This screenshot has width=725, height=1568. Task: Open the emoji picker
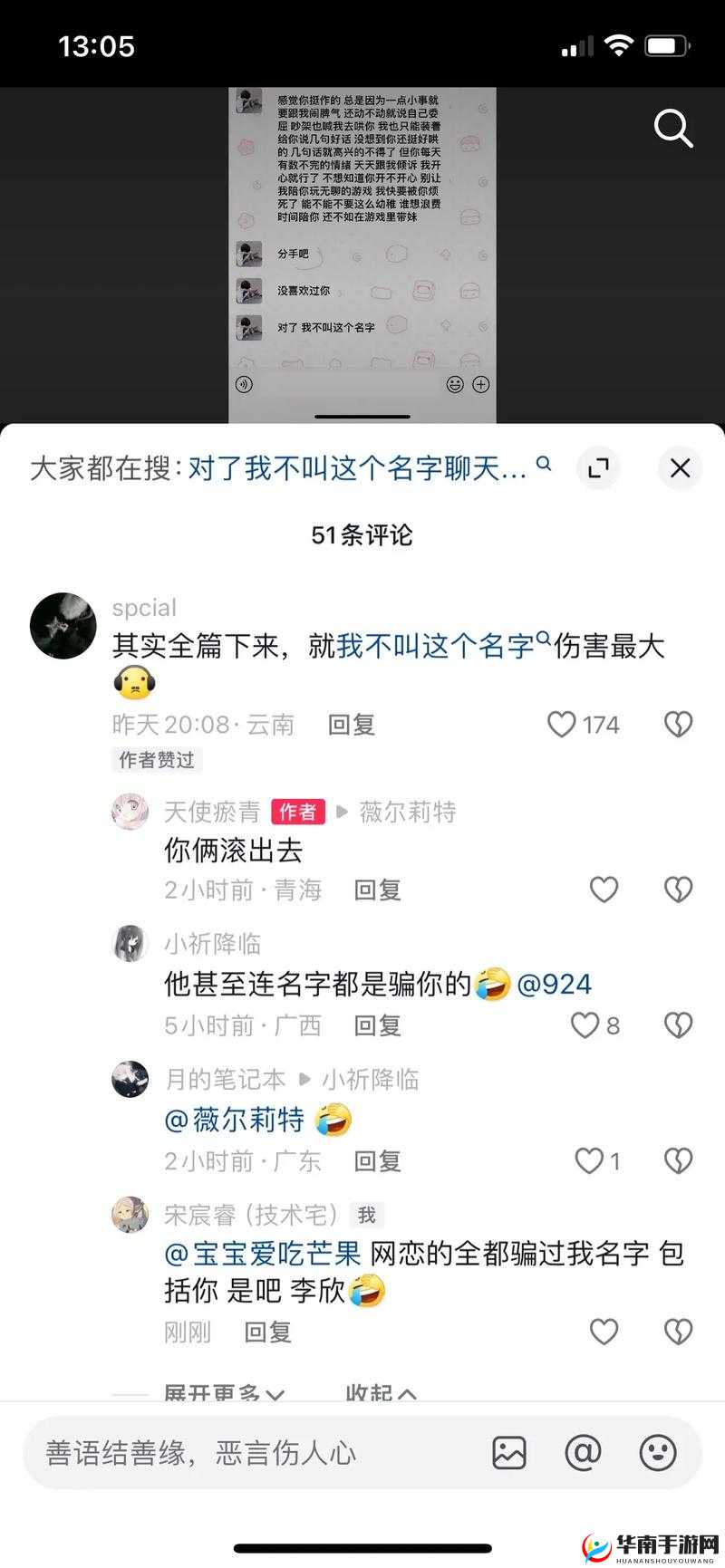point(658,1453)
